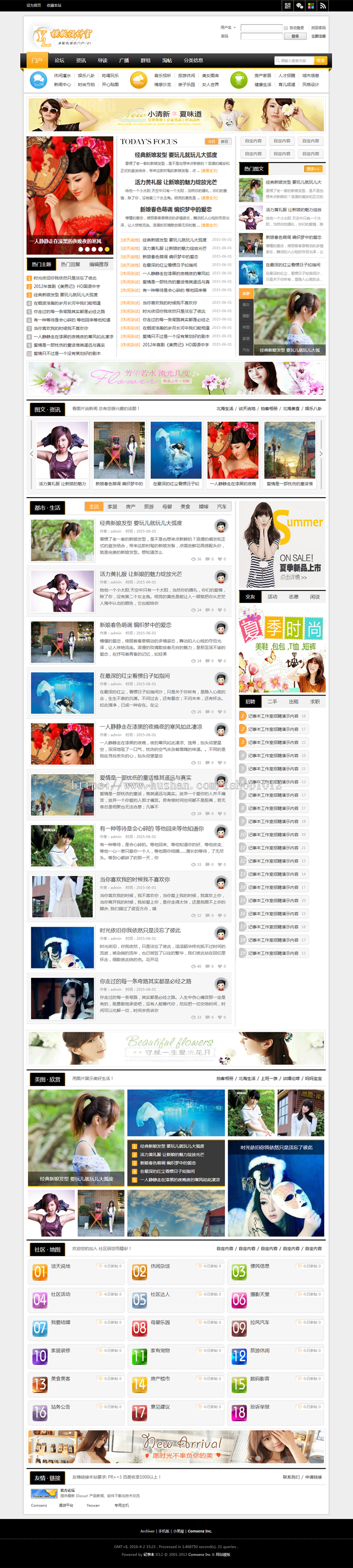Open the 谈天说地 forum board
The image size is (353, 1568).
(61, 1265)
